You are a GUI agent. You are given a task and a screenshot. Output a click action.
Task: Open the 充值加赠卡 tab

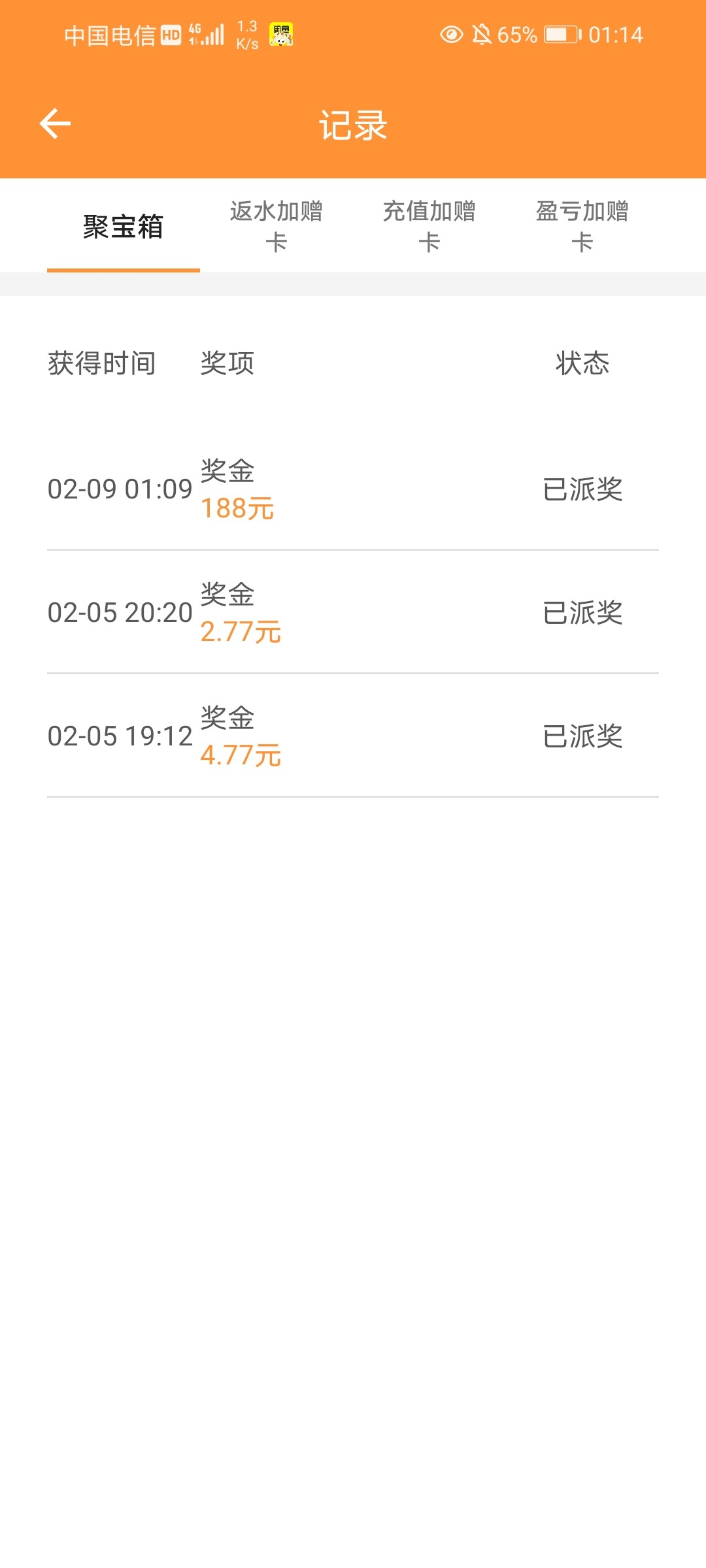tap(429, 226)
